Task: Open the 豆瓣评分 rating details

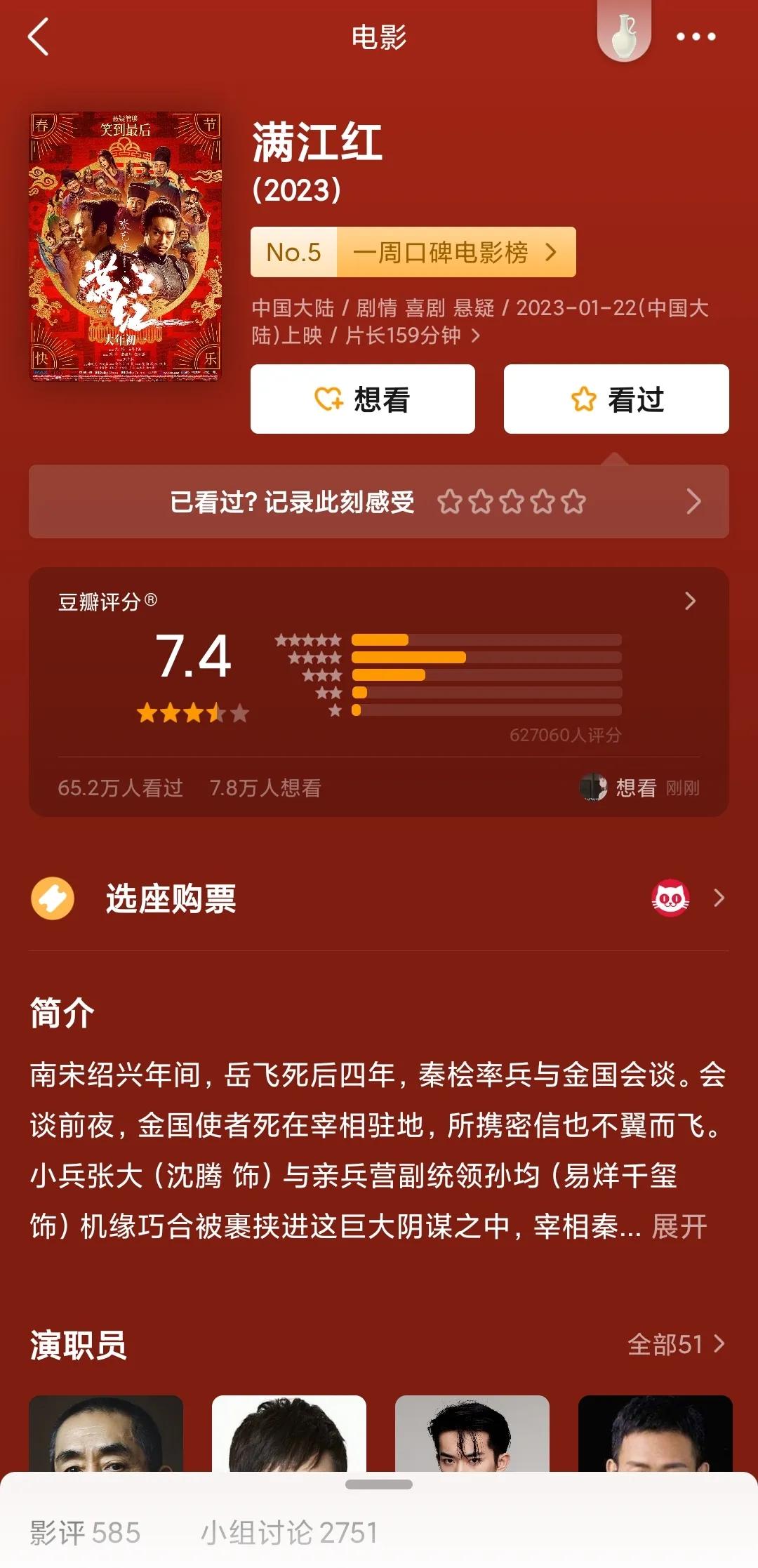Action: point(689,601)
